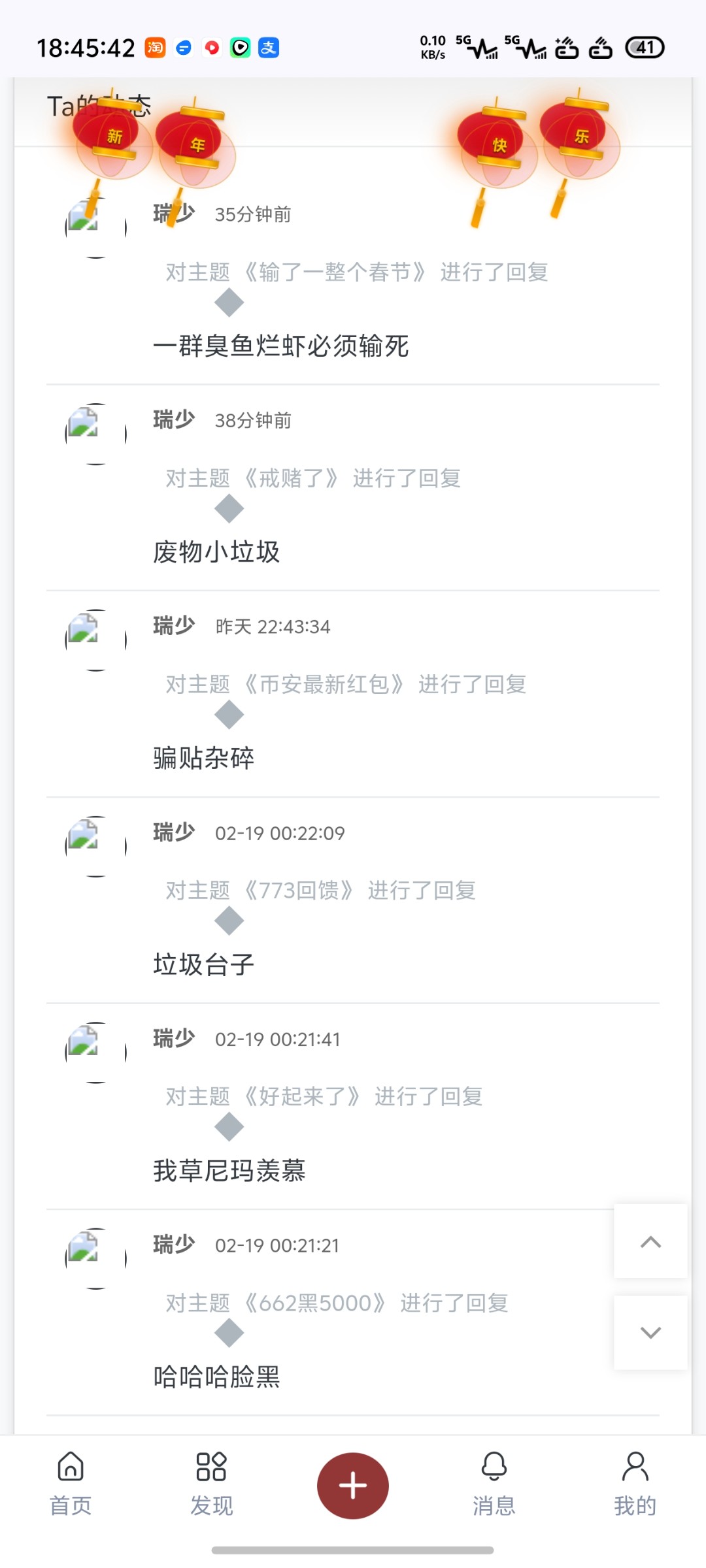The height and width of the screenshot is (1568, 706).
Task: Open the topic 《773回馈》
Action: point(299,890)
